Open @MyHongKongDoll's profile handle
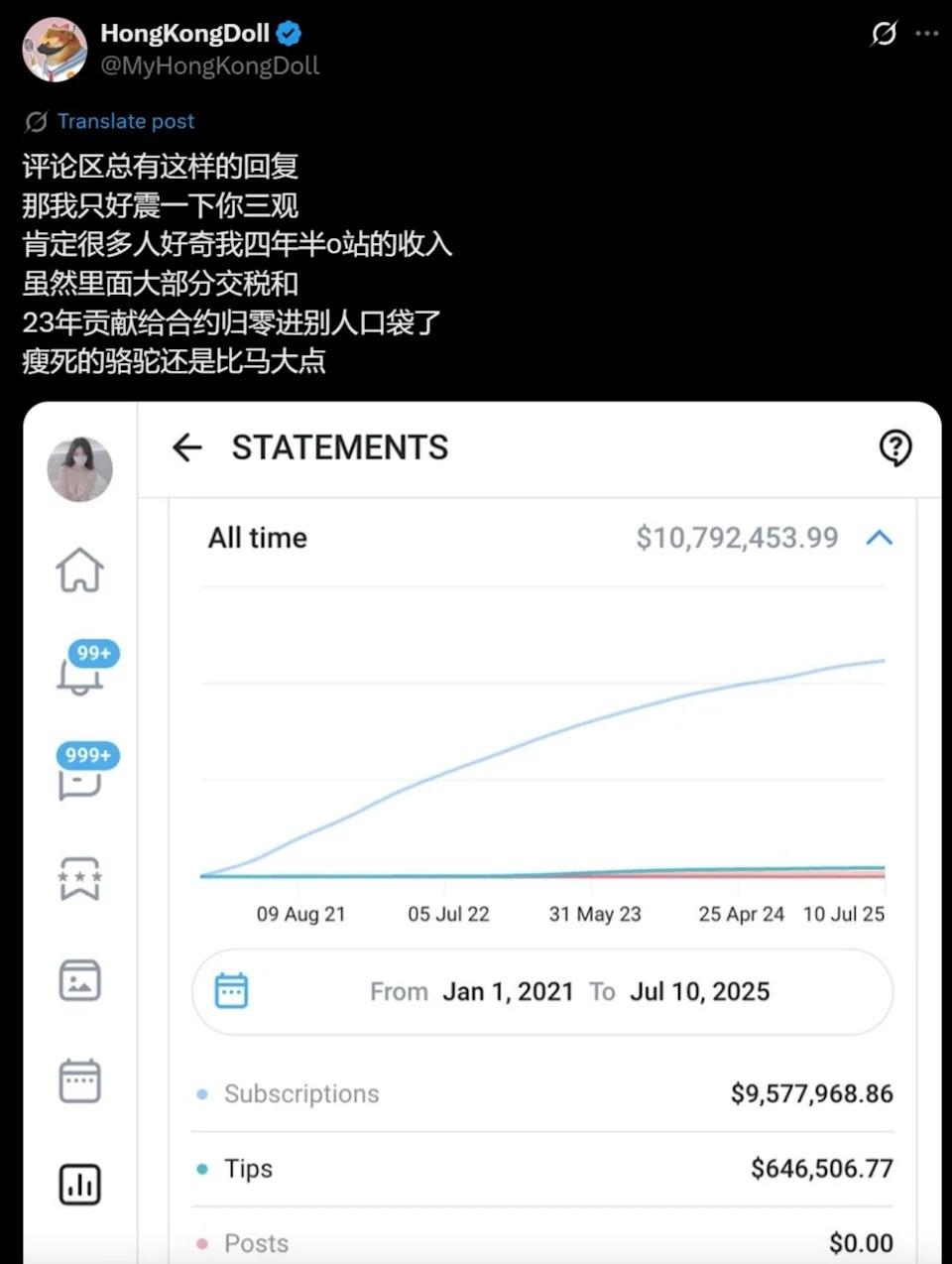Viewport: 952px width, 1264px height. pyautogui.click(x=210, y=65)
